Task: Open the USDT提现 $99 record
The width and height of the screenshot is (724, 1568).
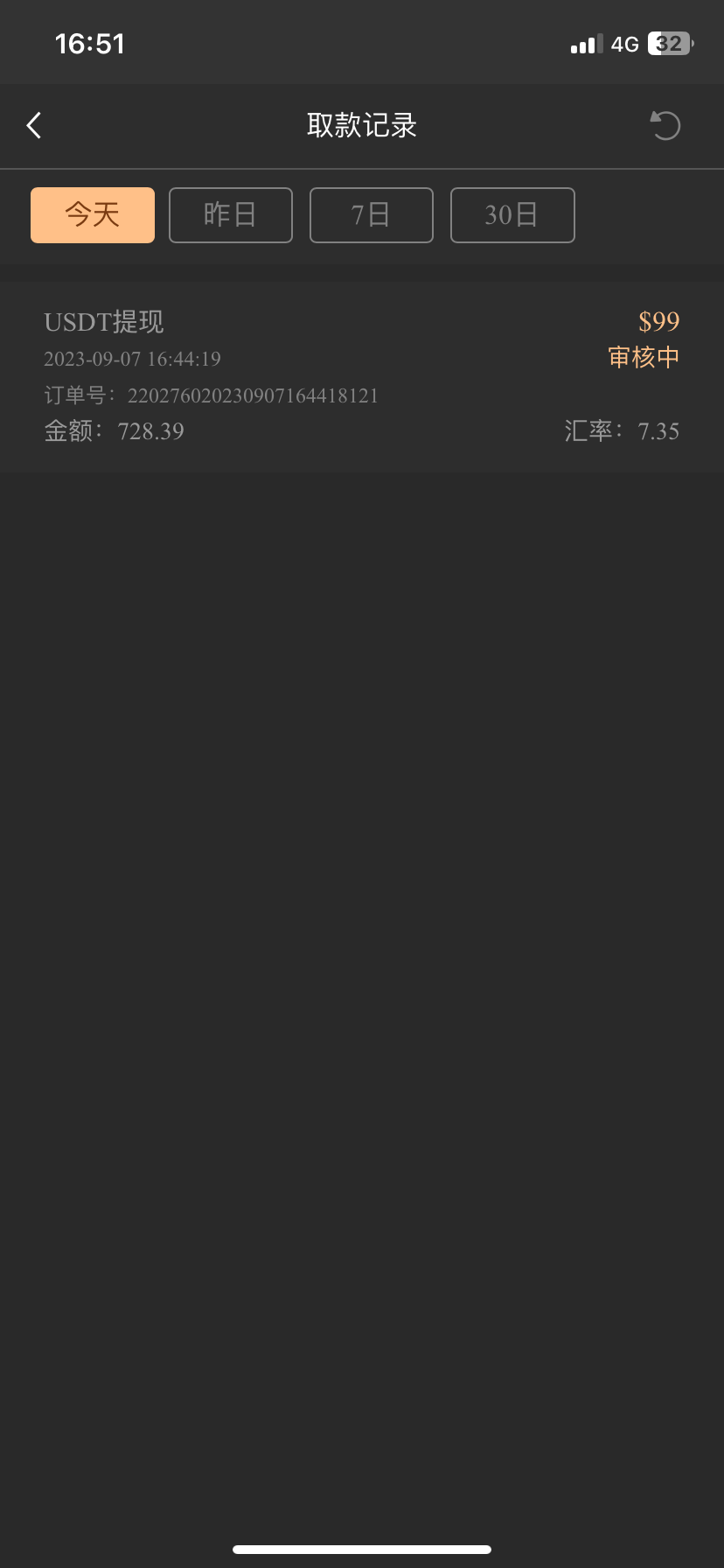Action: (362, 376)
